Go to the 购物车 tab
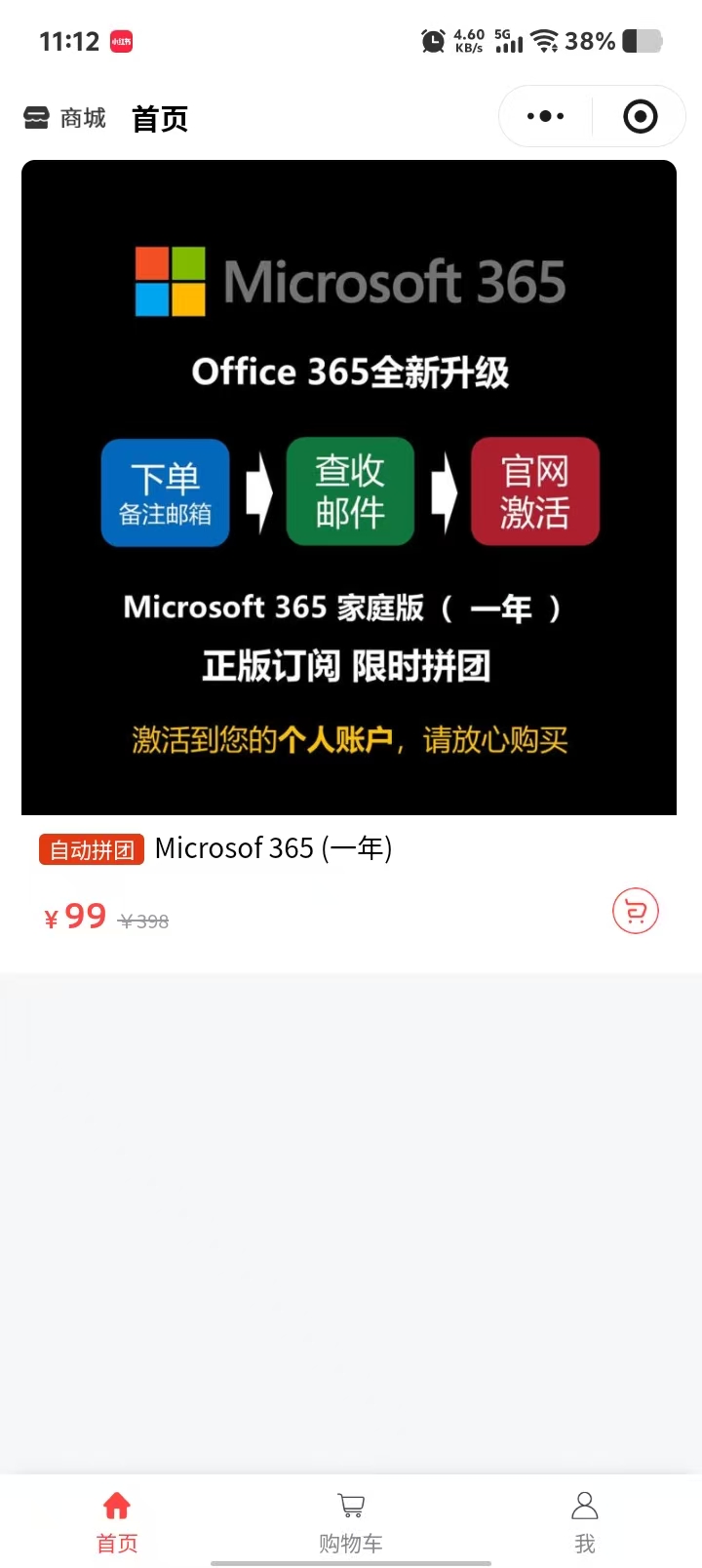The height and width of the screenshot is (1568, 702). pos(351,1521)
